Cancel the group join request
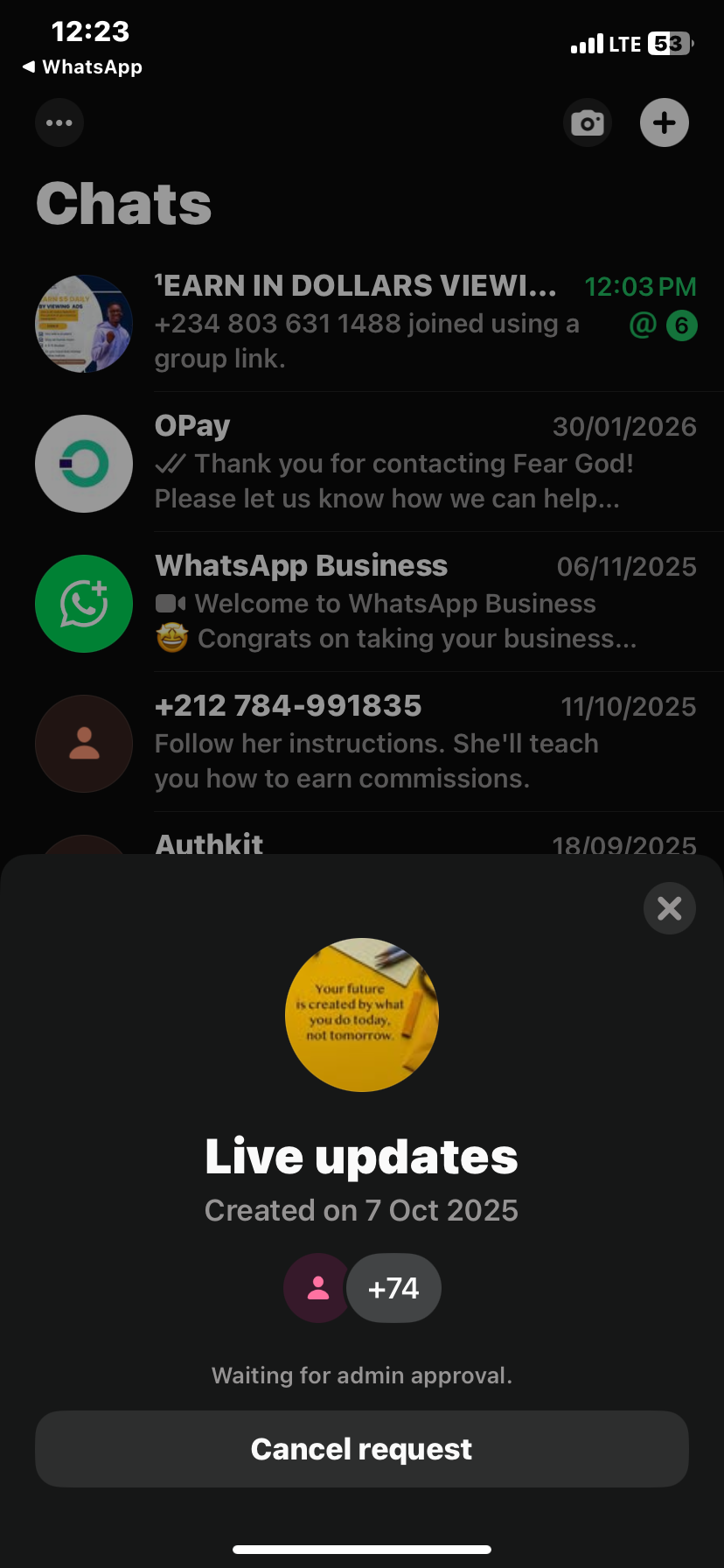Viewport: 724px width, 1568px height. tap(361, 1449)
